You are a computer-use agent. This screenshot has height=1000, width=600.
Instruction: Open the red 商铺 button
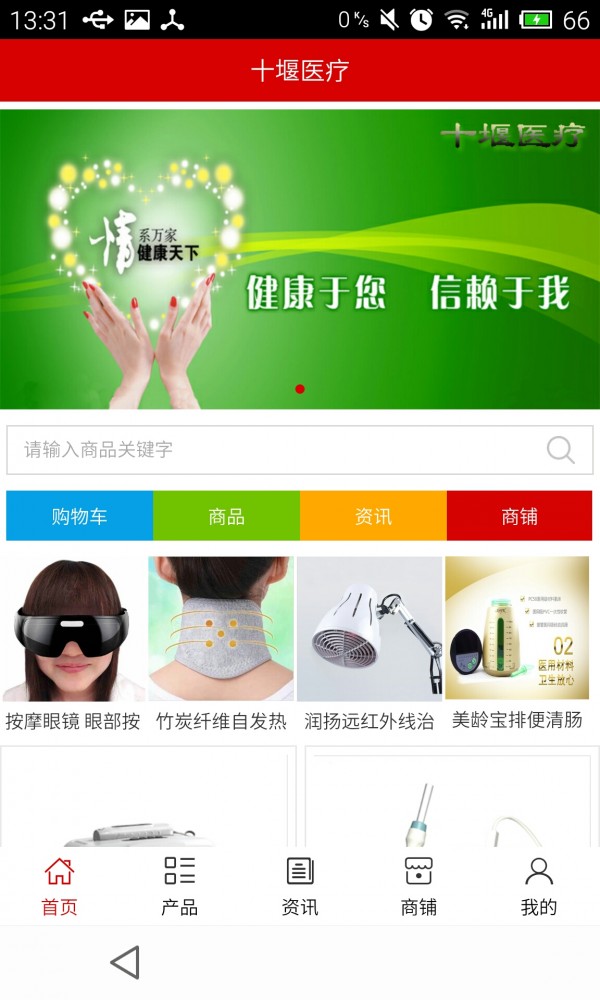pyautogui.click(x=519, y=516)
